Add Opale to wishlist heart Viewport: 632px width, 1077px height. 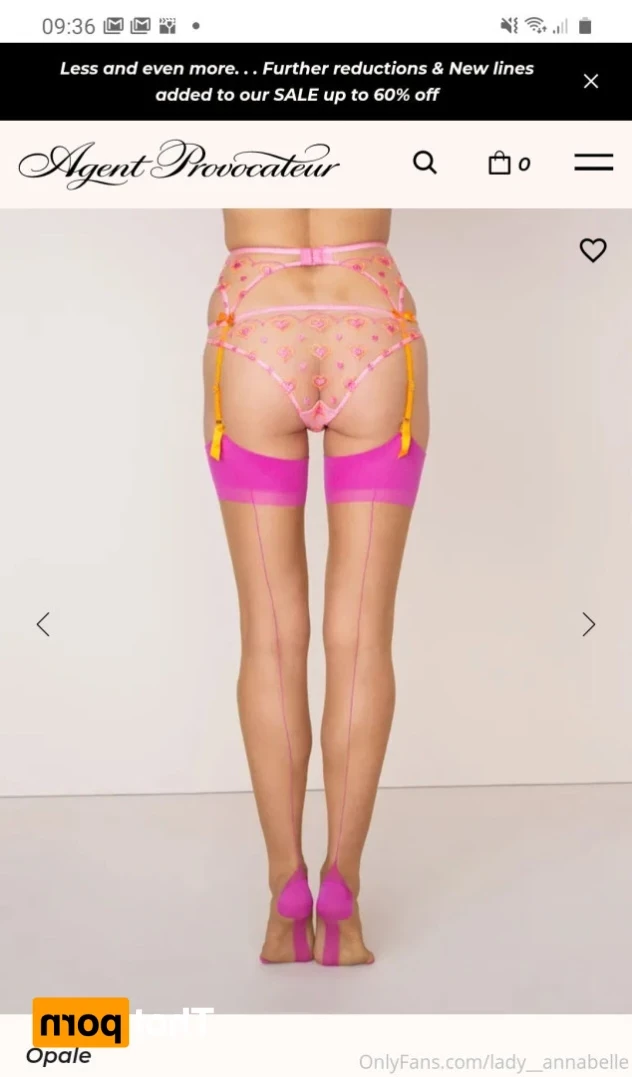(x=593, y=250)
